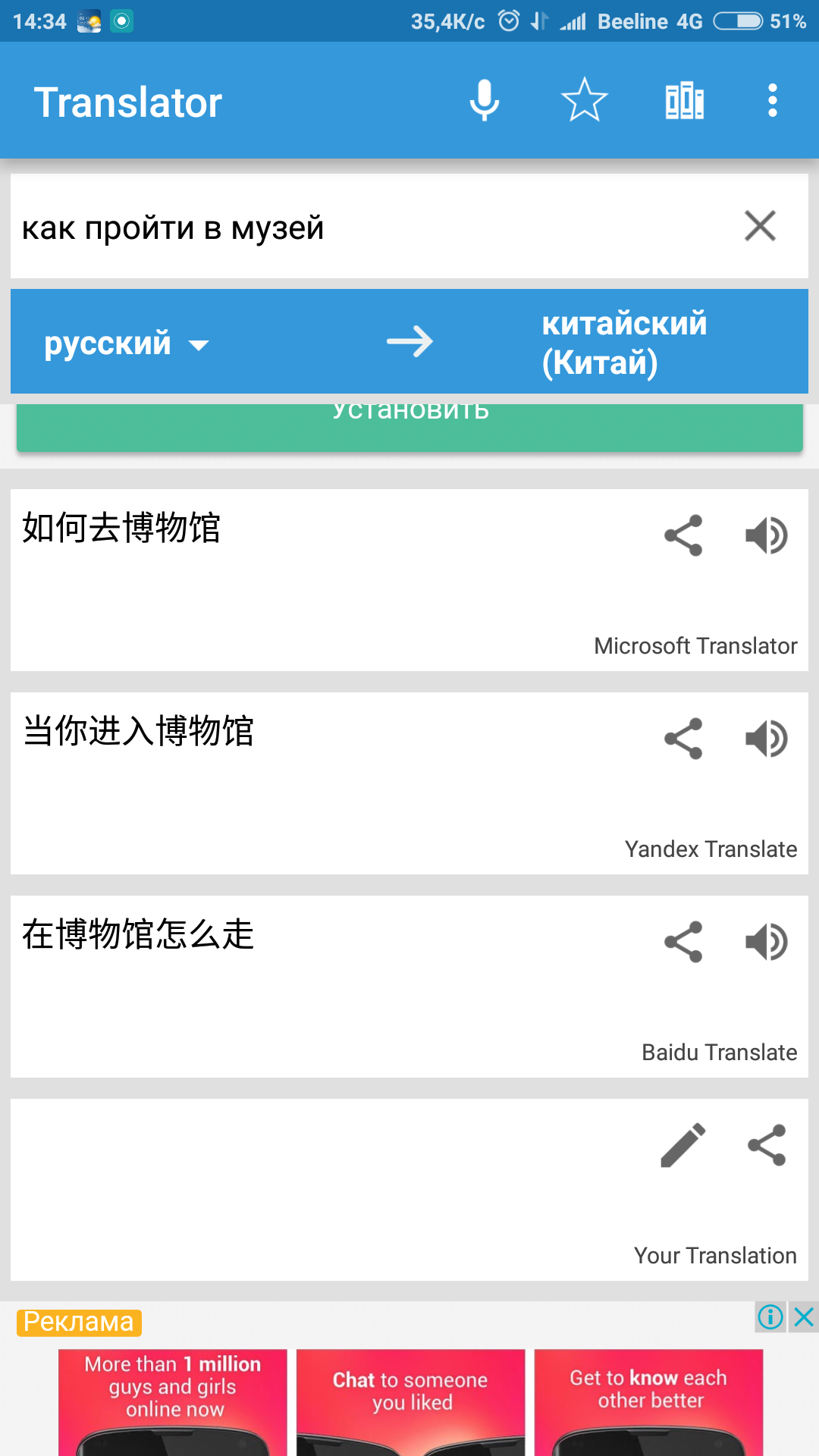Play audio of Yandex Translate result
Viewport: 819px width, 1456px height.
pos(767,739)
